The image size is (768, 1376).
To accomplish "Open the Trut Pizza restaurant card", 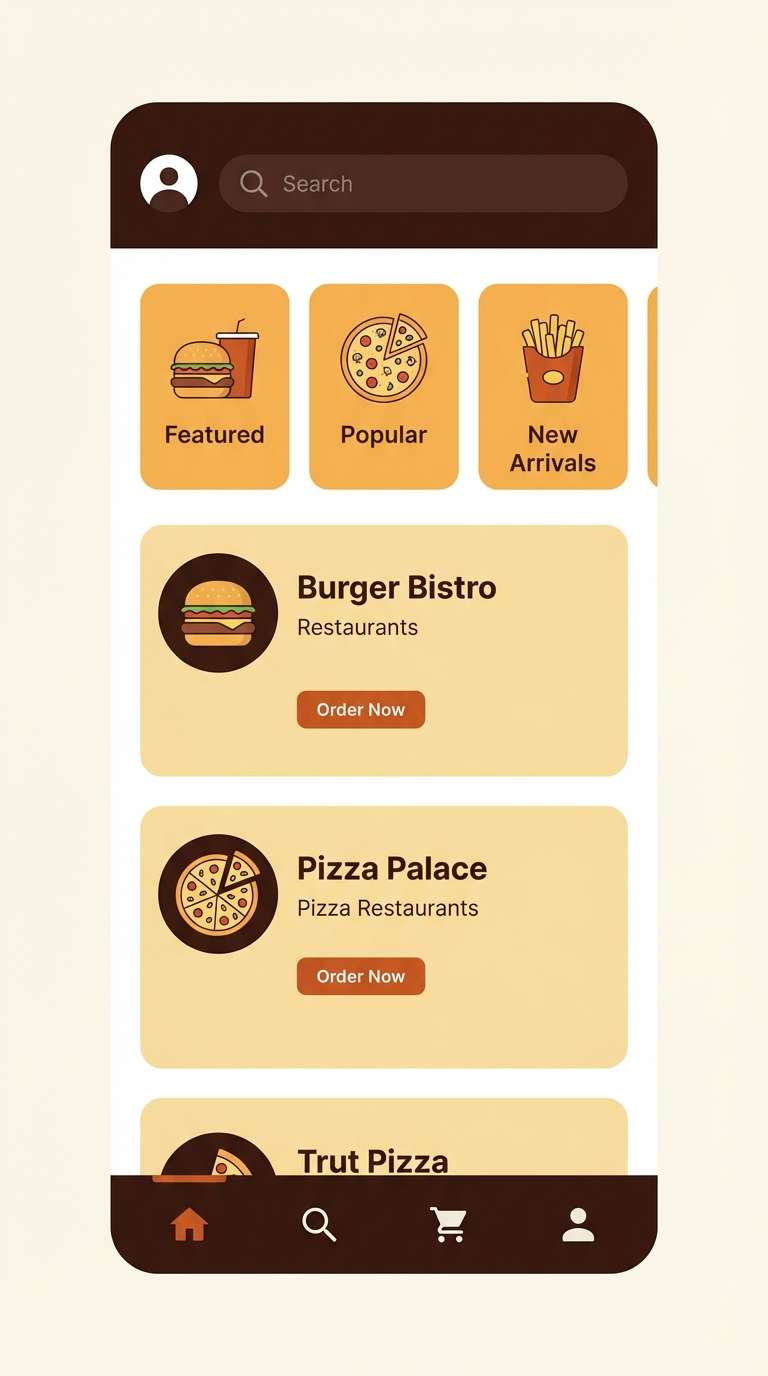I will pos(383,1140).
